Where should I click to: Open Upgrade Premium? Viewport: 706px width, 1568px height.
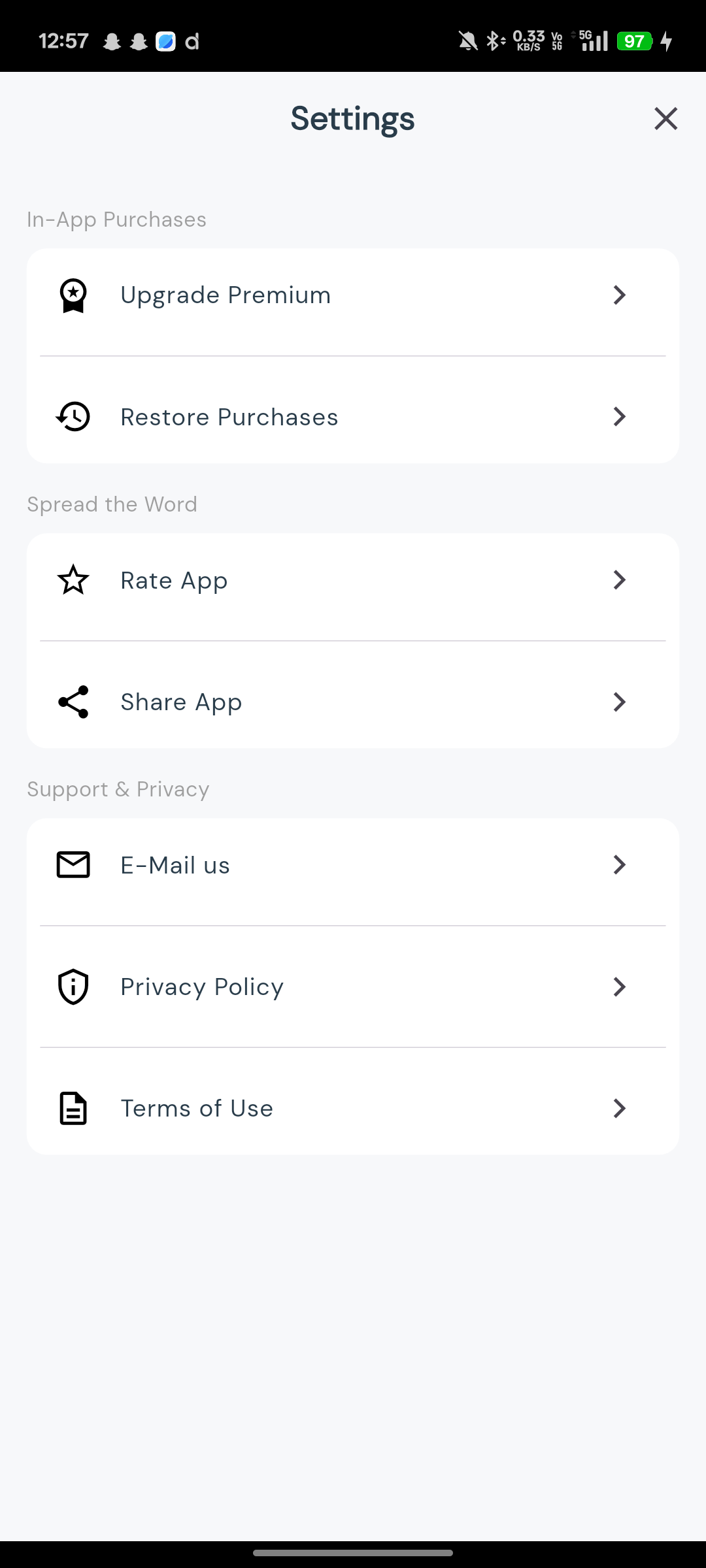point(353,295)
